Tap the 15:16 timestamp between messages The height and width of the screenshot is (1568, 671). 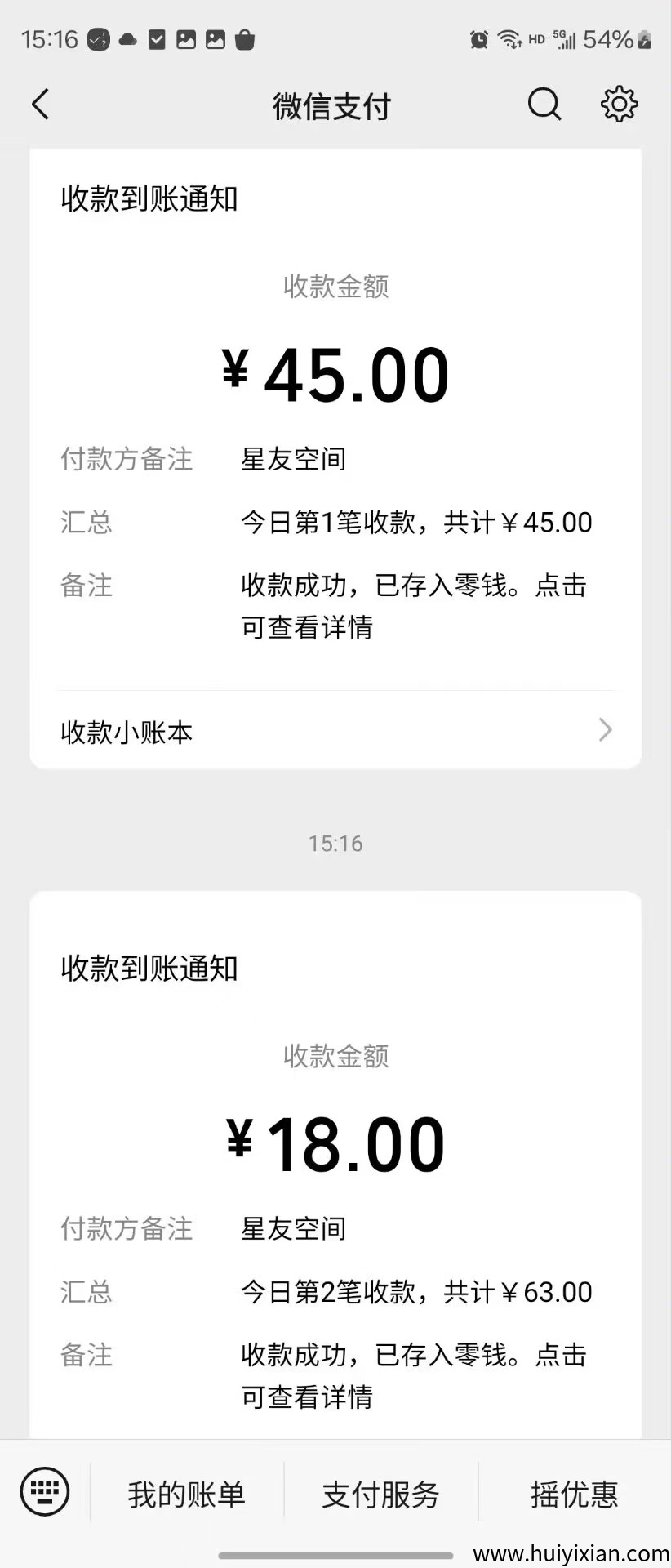pyautogui.click(x=335, y=843)
